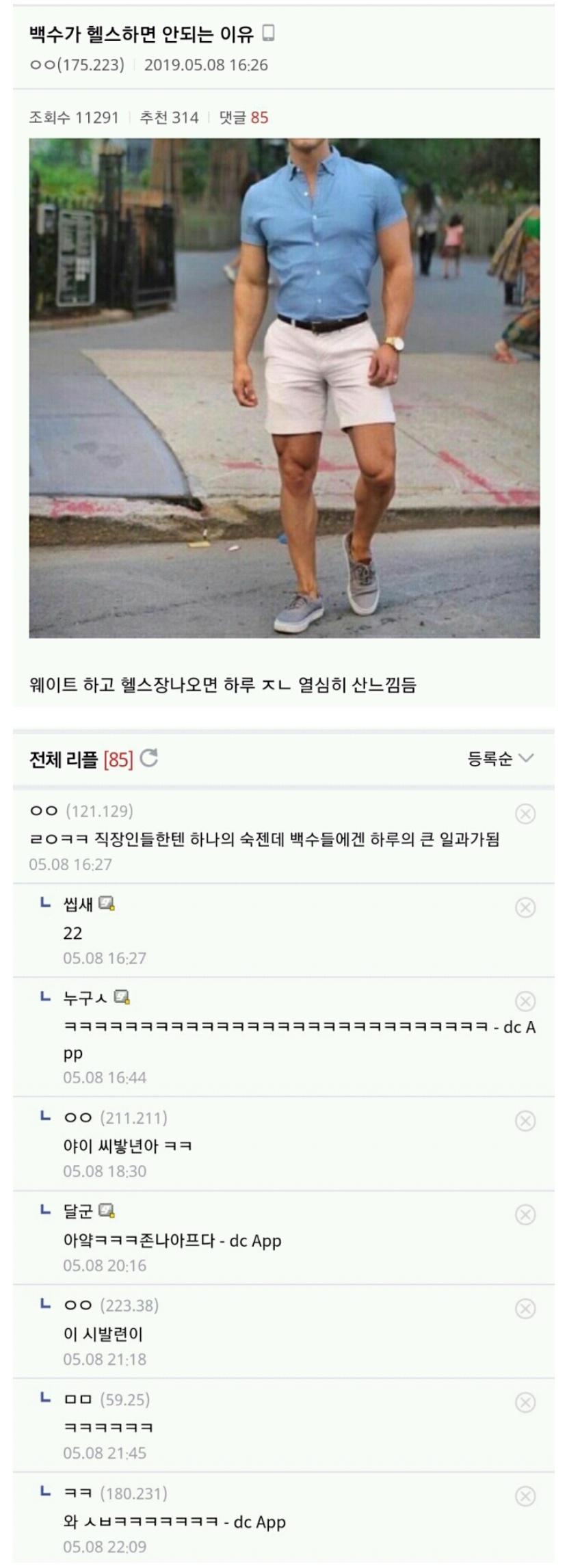Open 달군's gallog icon
This screenshot has height=1568, width=567.
(107, 1211)
